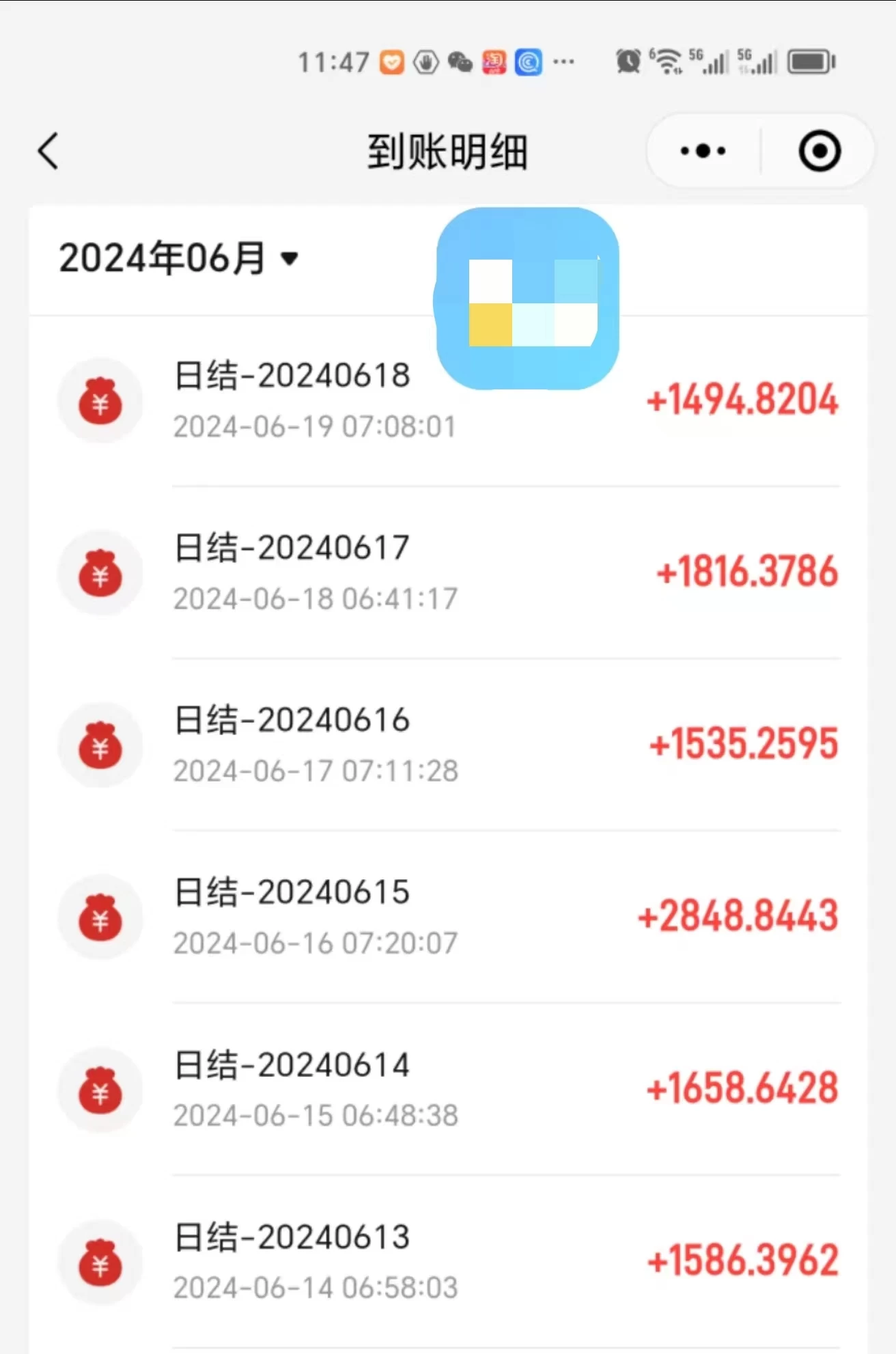
Task: Tap the back arrow to leave 到账明细
Action: [x=46, y=150]
